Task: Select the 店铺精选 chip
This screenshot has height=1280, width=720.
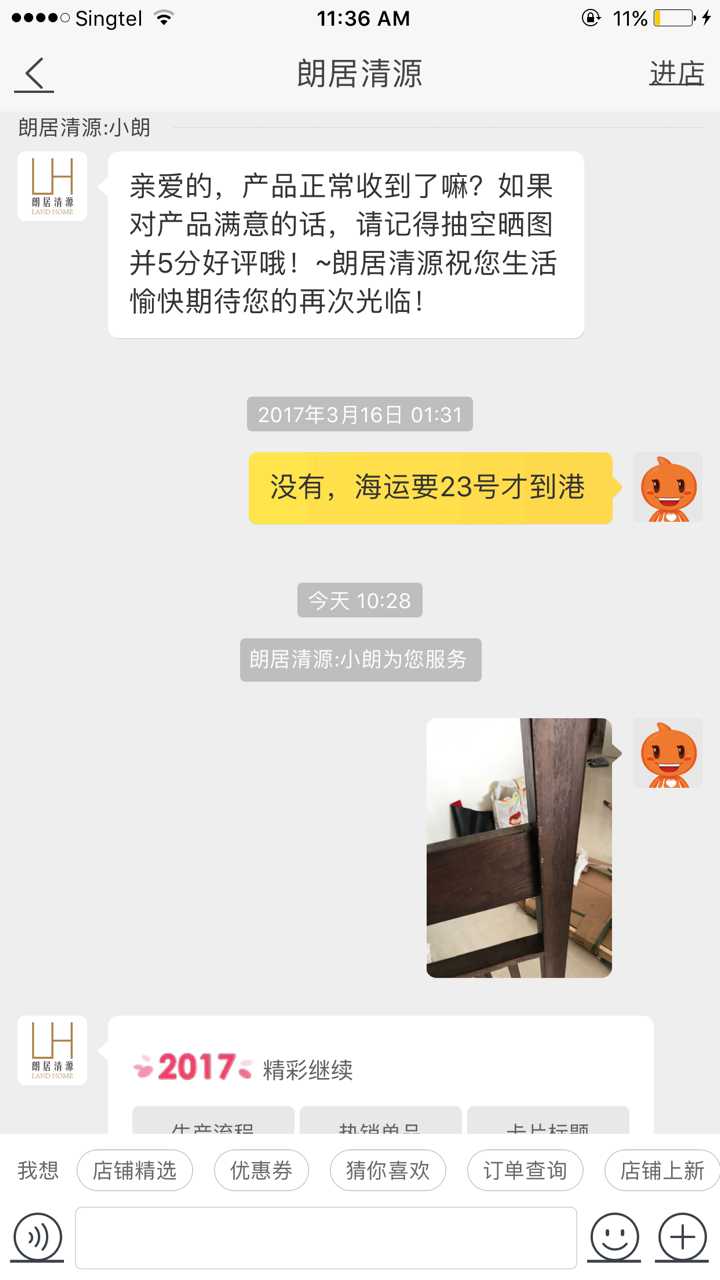Action: 134,1171
